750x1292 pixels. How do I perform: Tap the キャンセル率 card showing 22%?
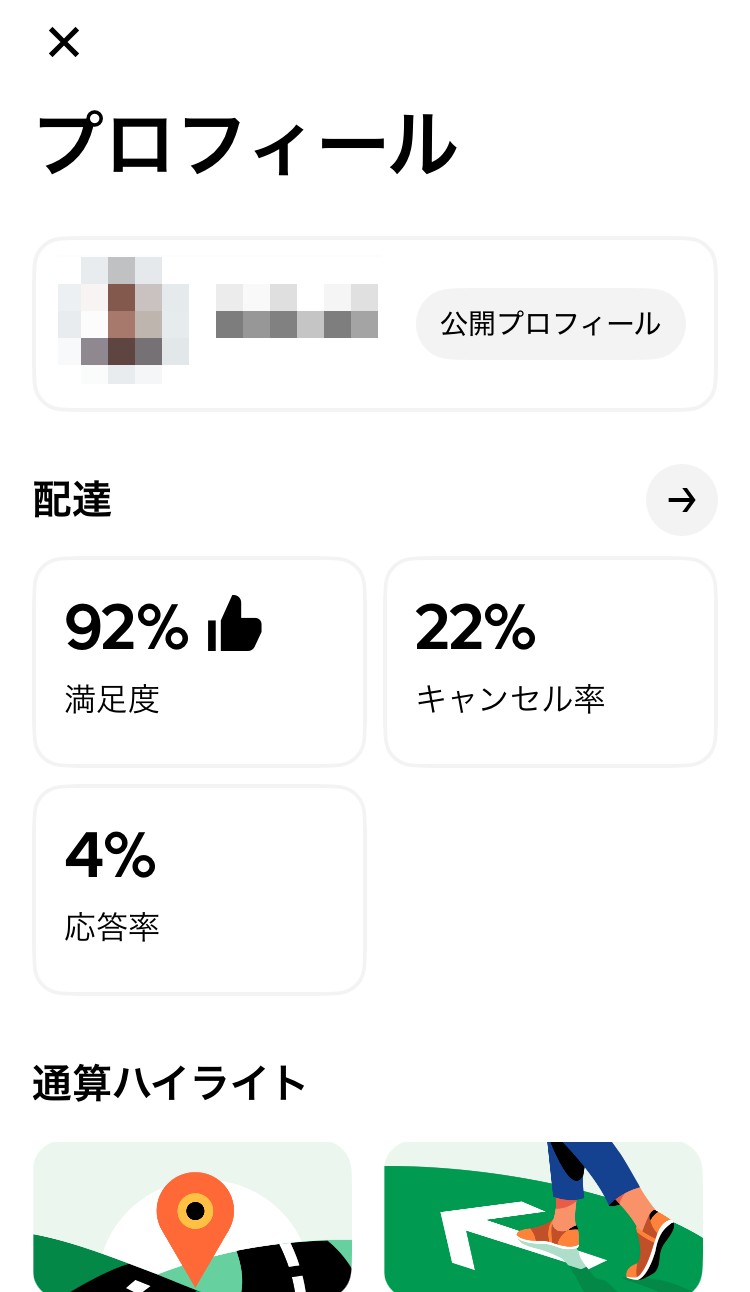click(x=551, y=661)
